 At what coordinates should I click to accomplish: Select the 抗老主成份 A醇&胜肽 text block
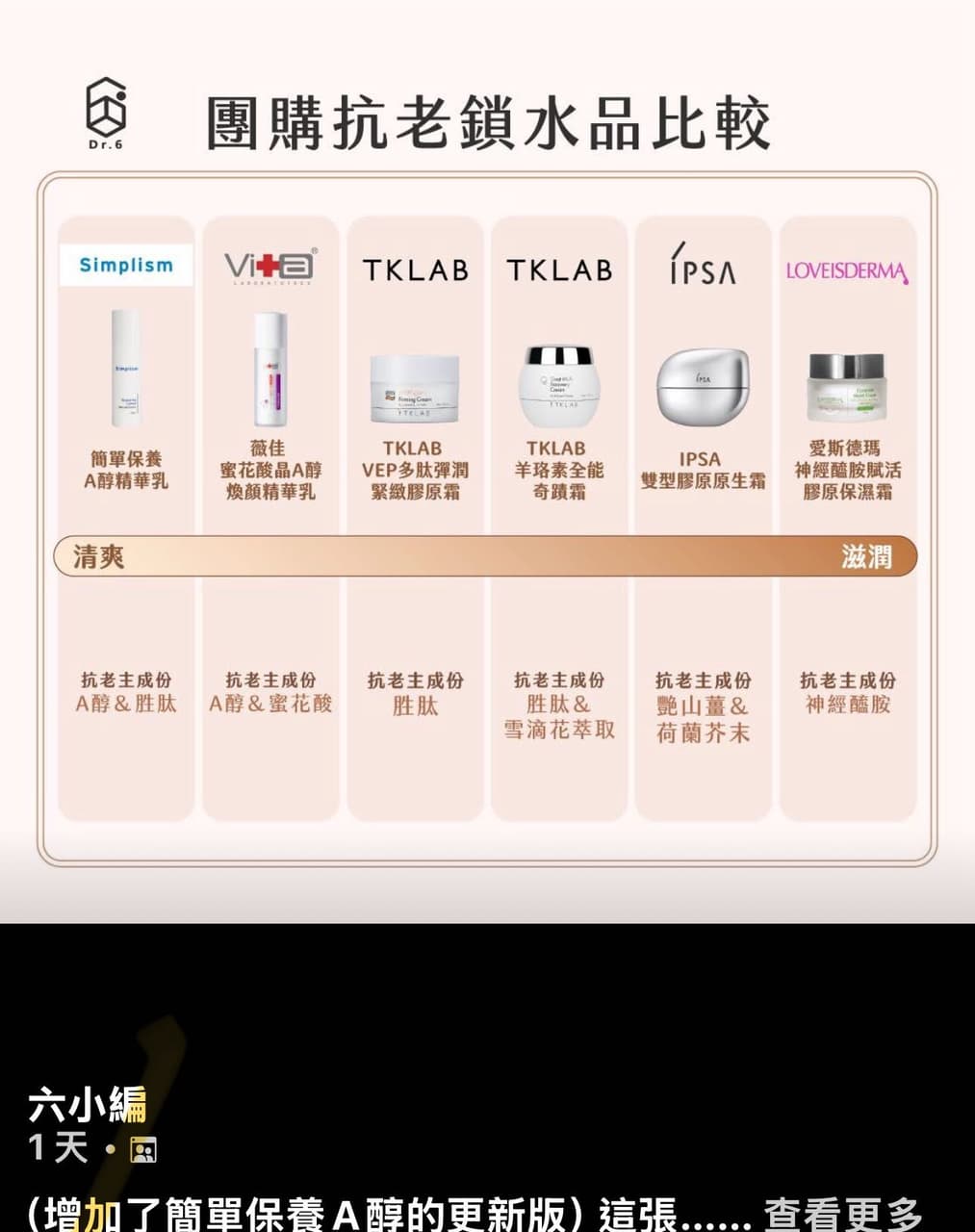(125, 693)
